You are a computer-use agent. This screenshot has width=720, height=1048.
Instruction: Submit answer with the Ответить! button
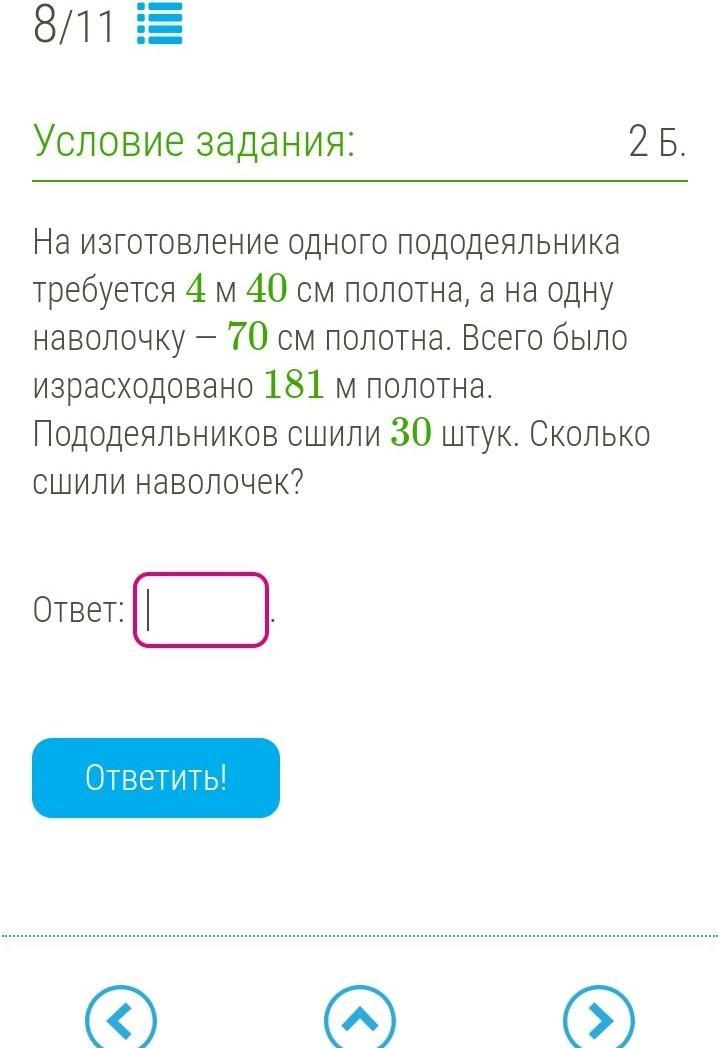click(156, 777)
